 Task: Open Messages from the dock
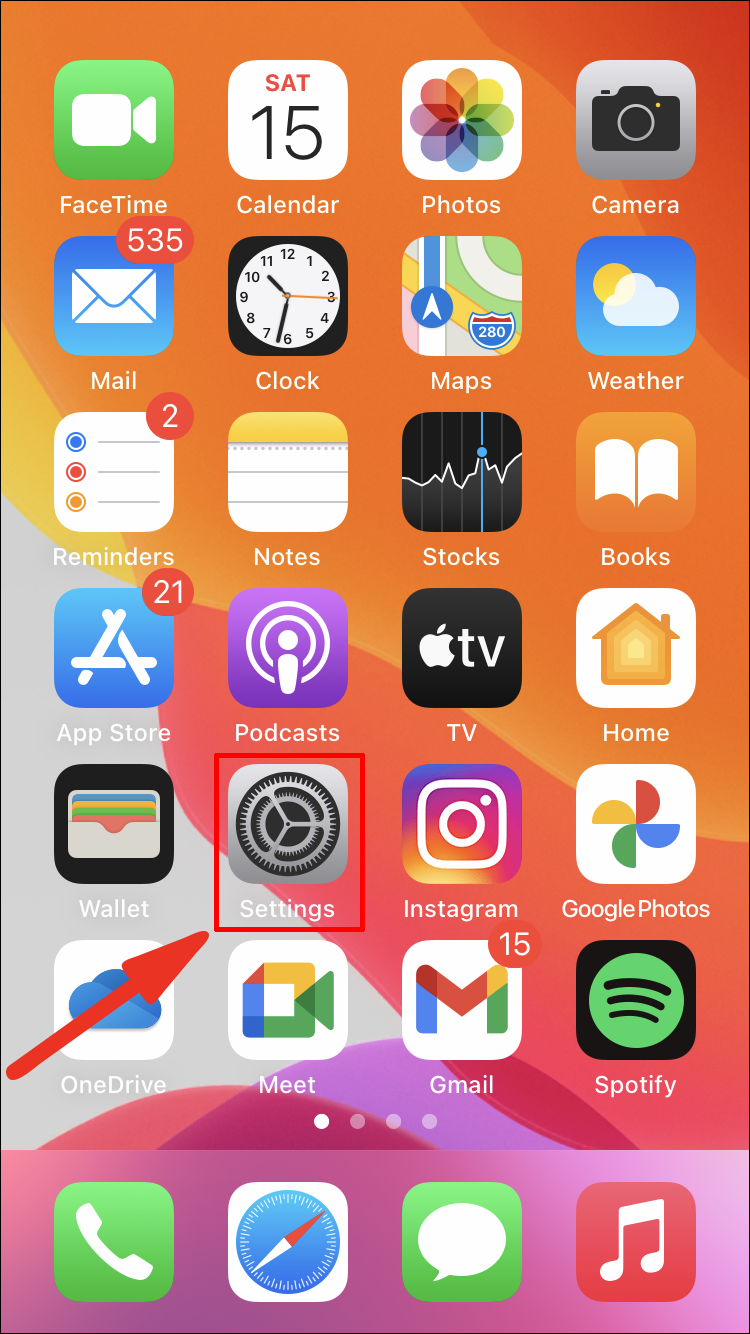461,1242
